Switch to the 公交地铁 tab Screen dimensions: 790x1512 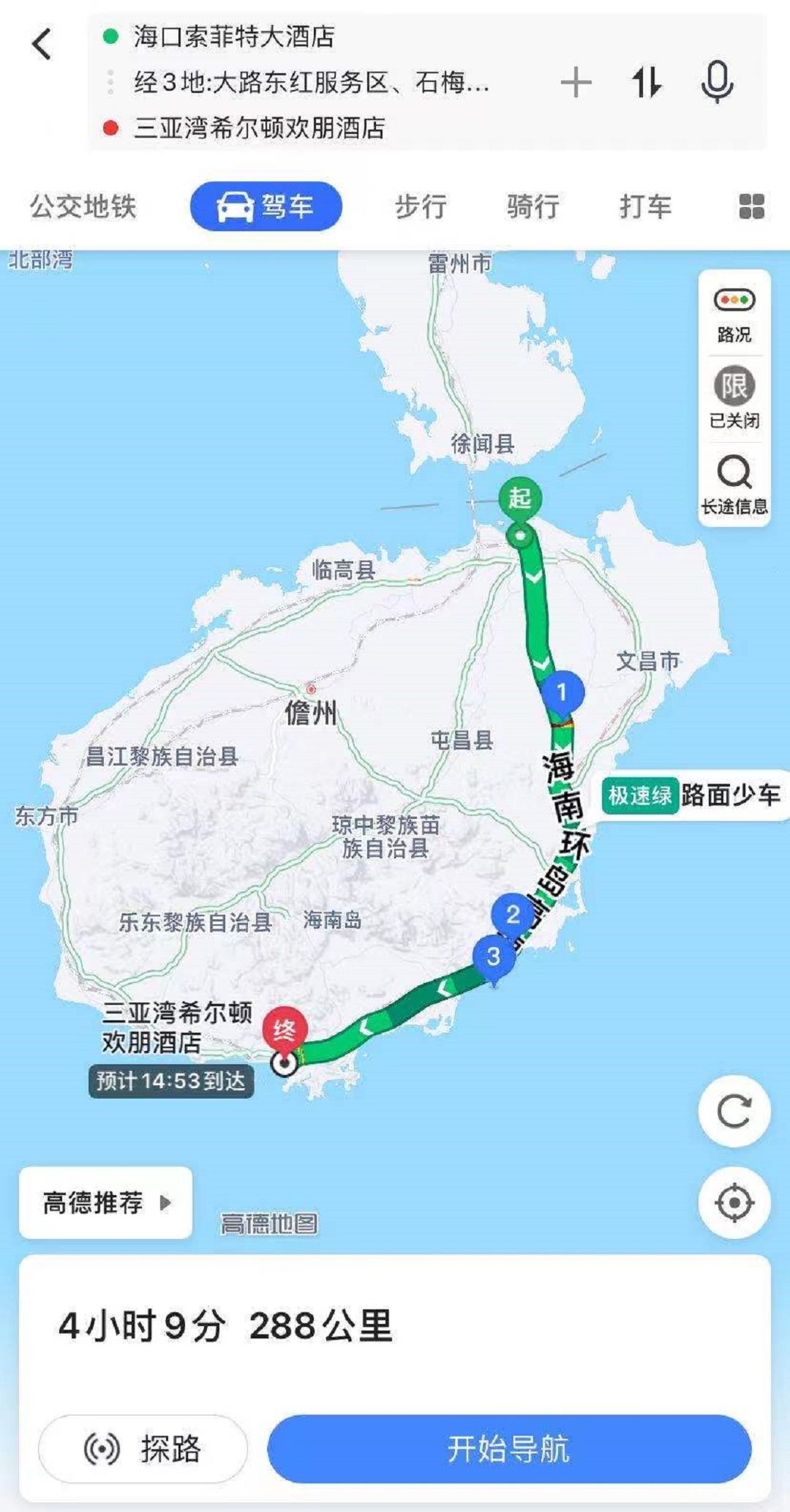83,206
